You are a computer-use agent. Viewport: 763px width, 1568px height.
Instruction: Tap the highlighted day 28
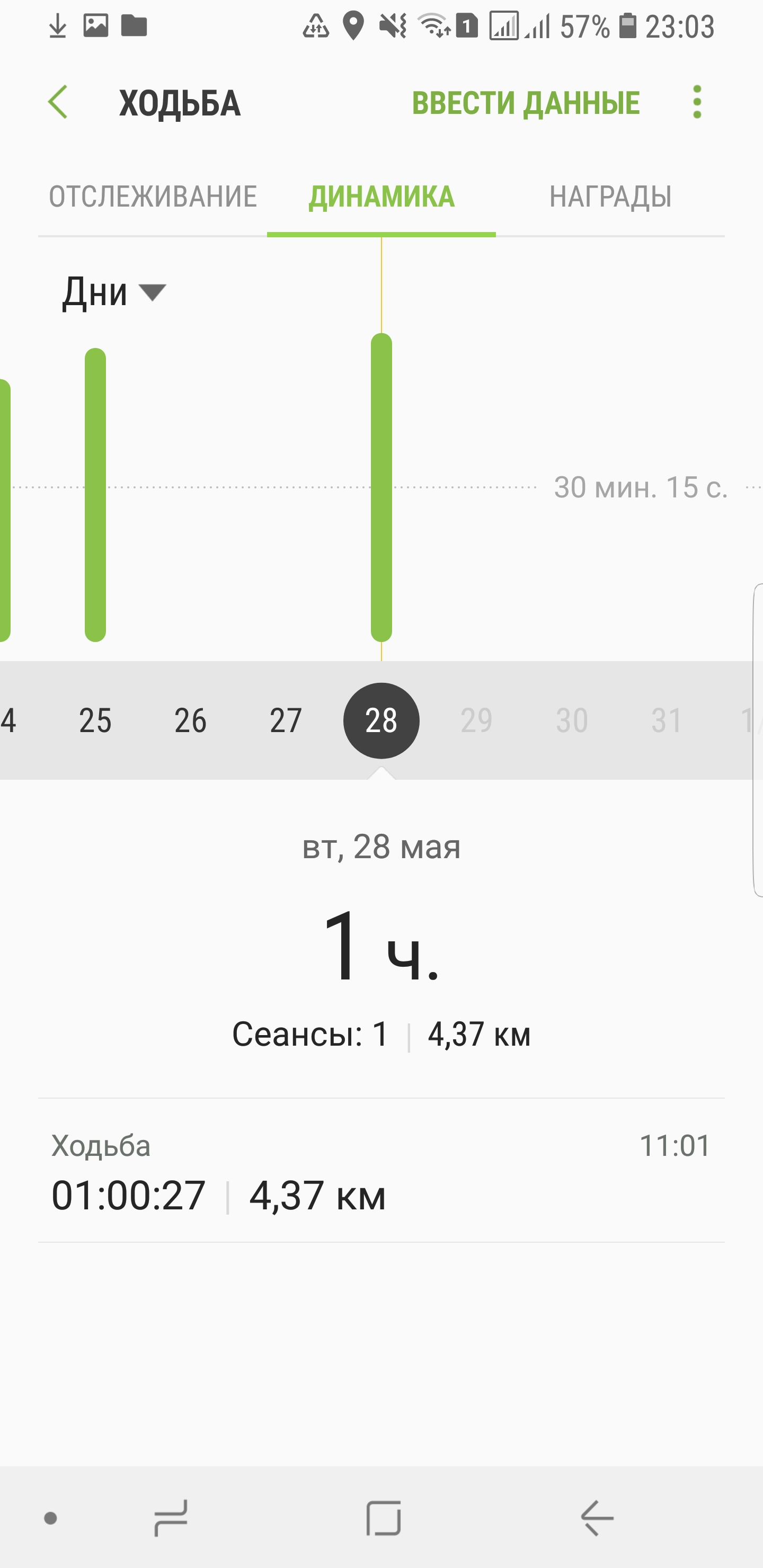(381, 720)
